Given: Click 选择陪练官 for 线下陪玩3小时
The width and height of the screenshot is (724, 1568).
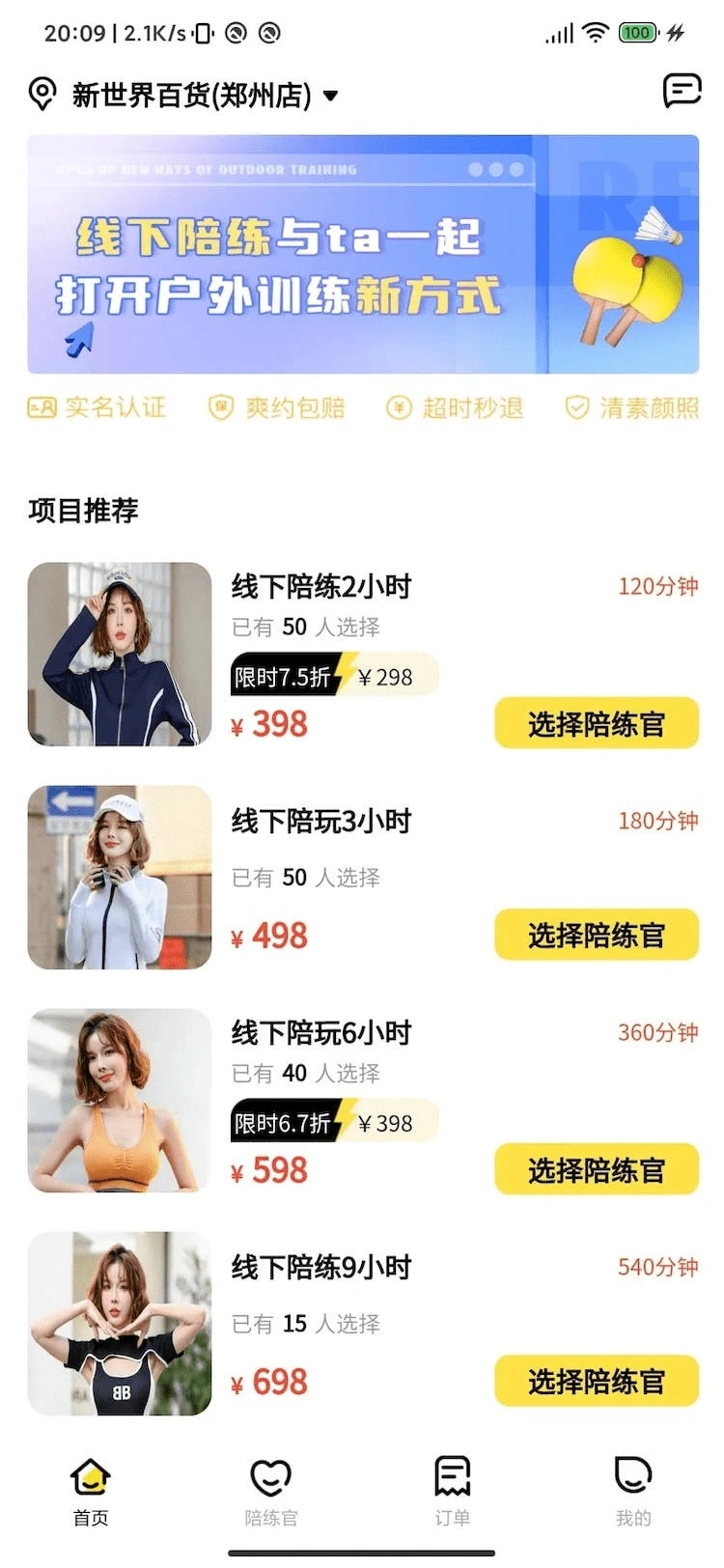Looking at the screenshot, I should click(x=596, y=934).
